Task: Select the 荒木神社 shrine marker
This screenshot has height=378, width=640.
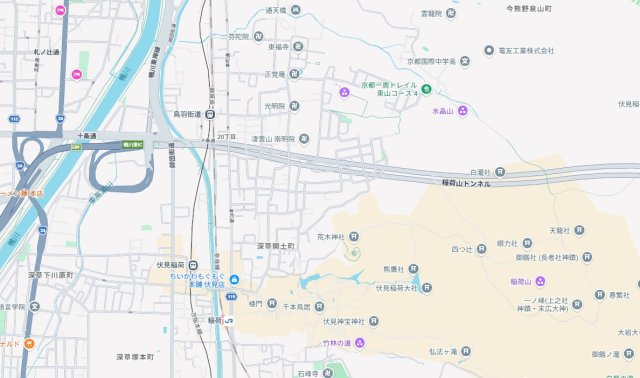Action: pyautogui.click(x=354, y=236)
